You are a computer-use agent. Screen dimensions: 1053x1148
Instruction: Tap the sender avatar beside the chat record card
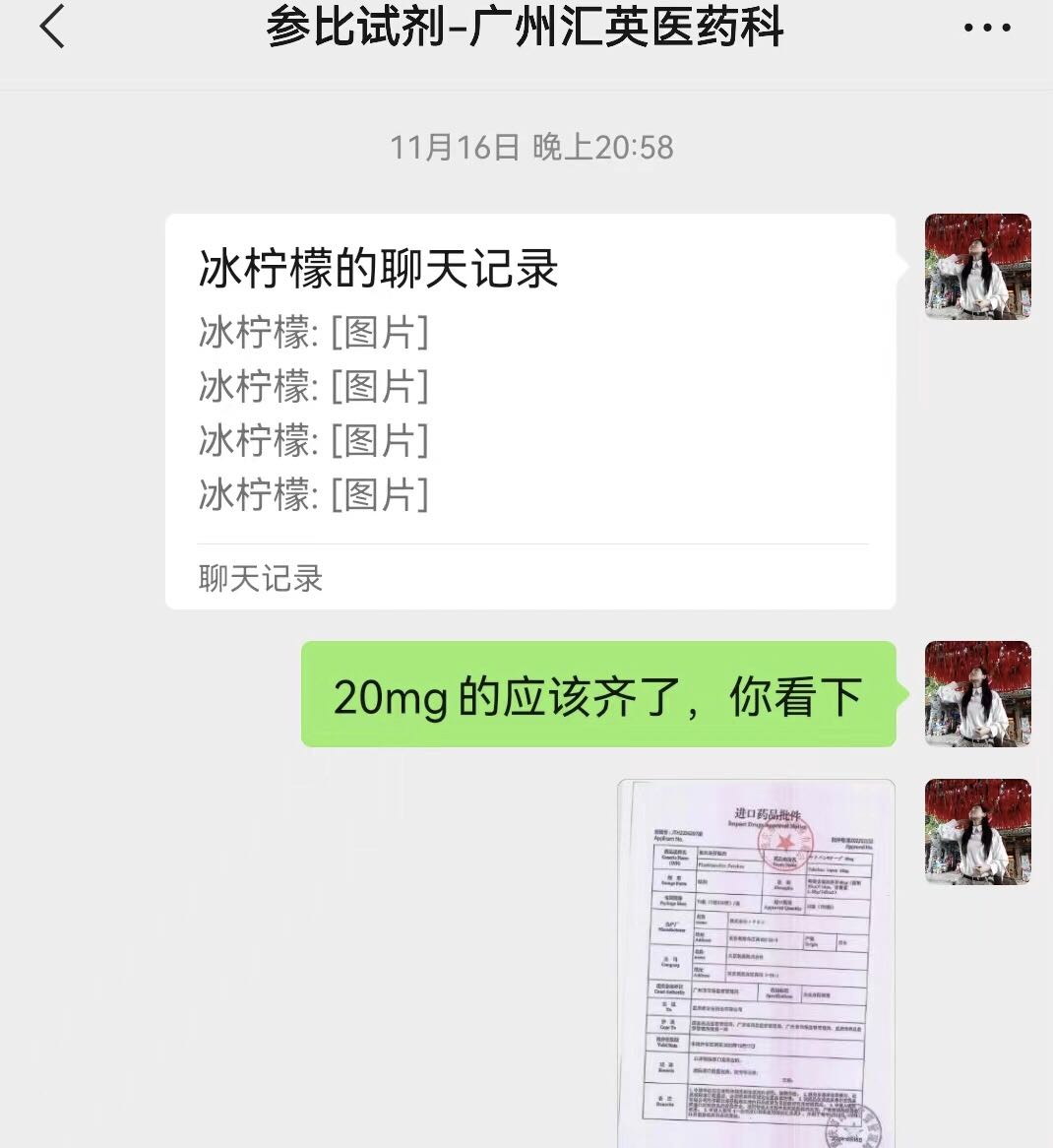pos(977,267)
